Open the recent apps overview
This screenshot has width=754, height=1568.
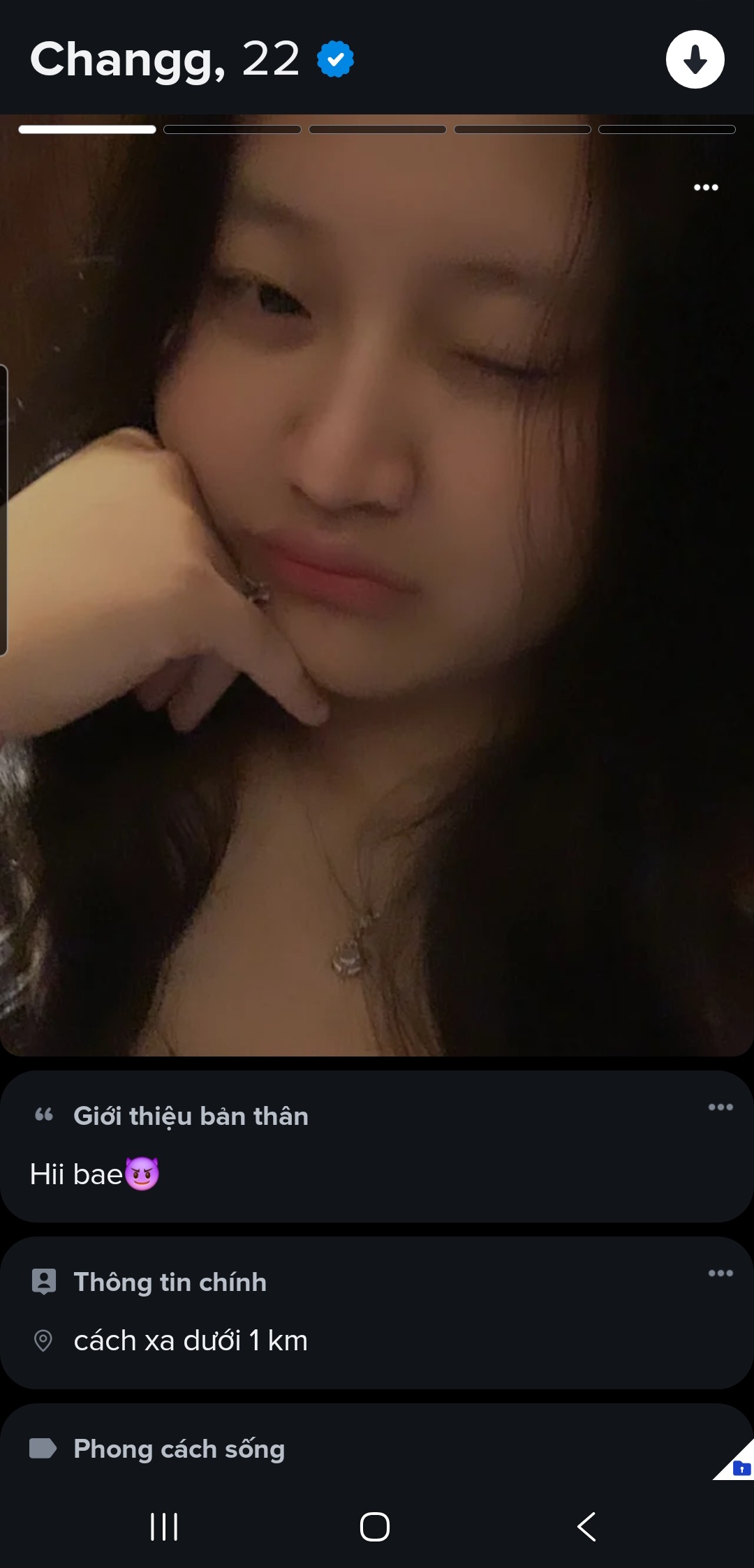tap(165, 1526)
